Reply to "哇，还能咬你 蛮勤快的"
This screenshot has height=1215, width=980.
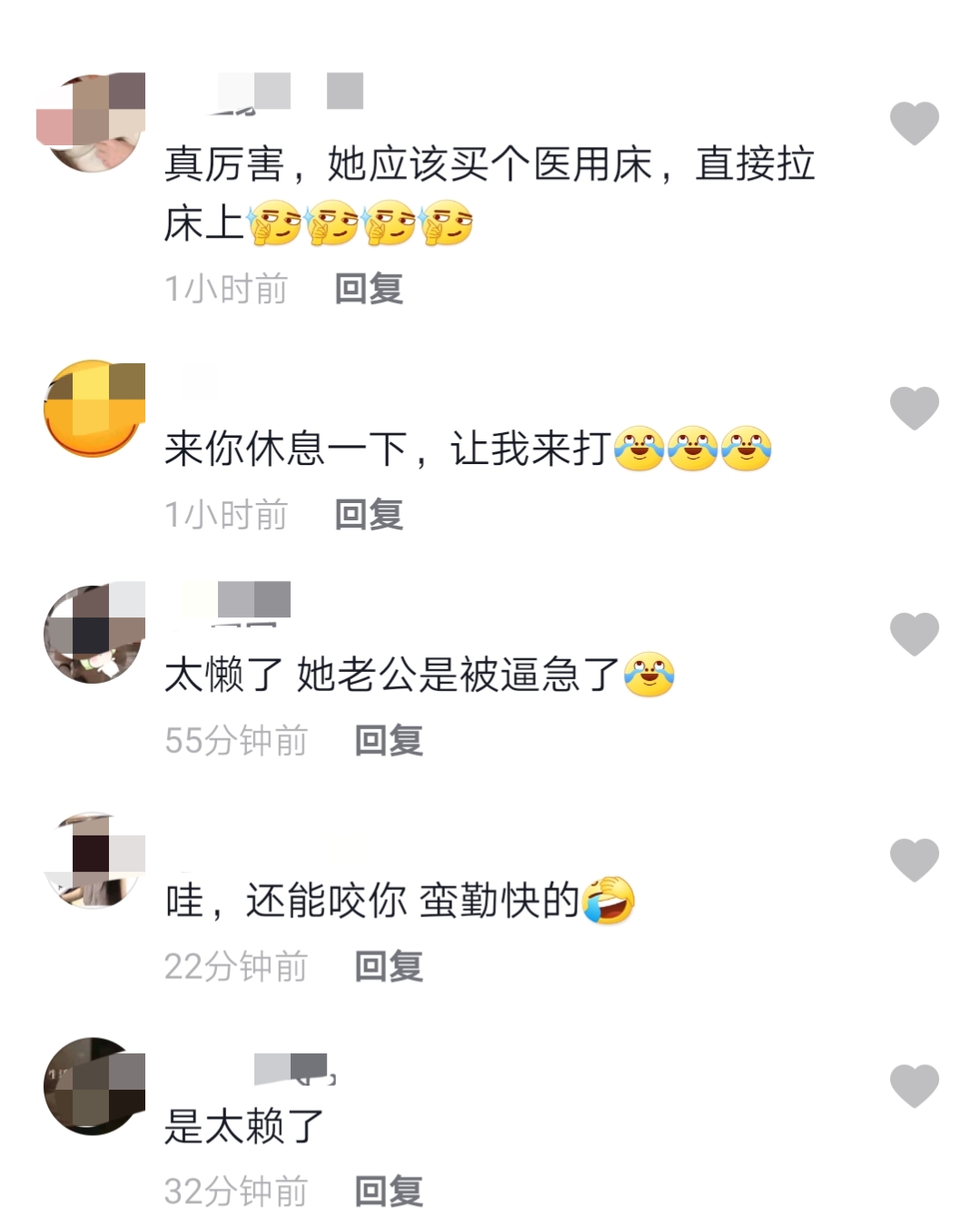389,966
